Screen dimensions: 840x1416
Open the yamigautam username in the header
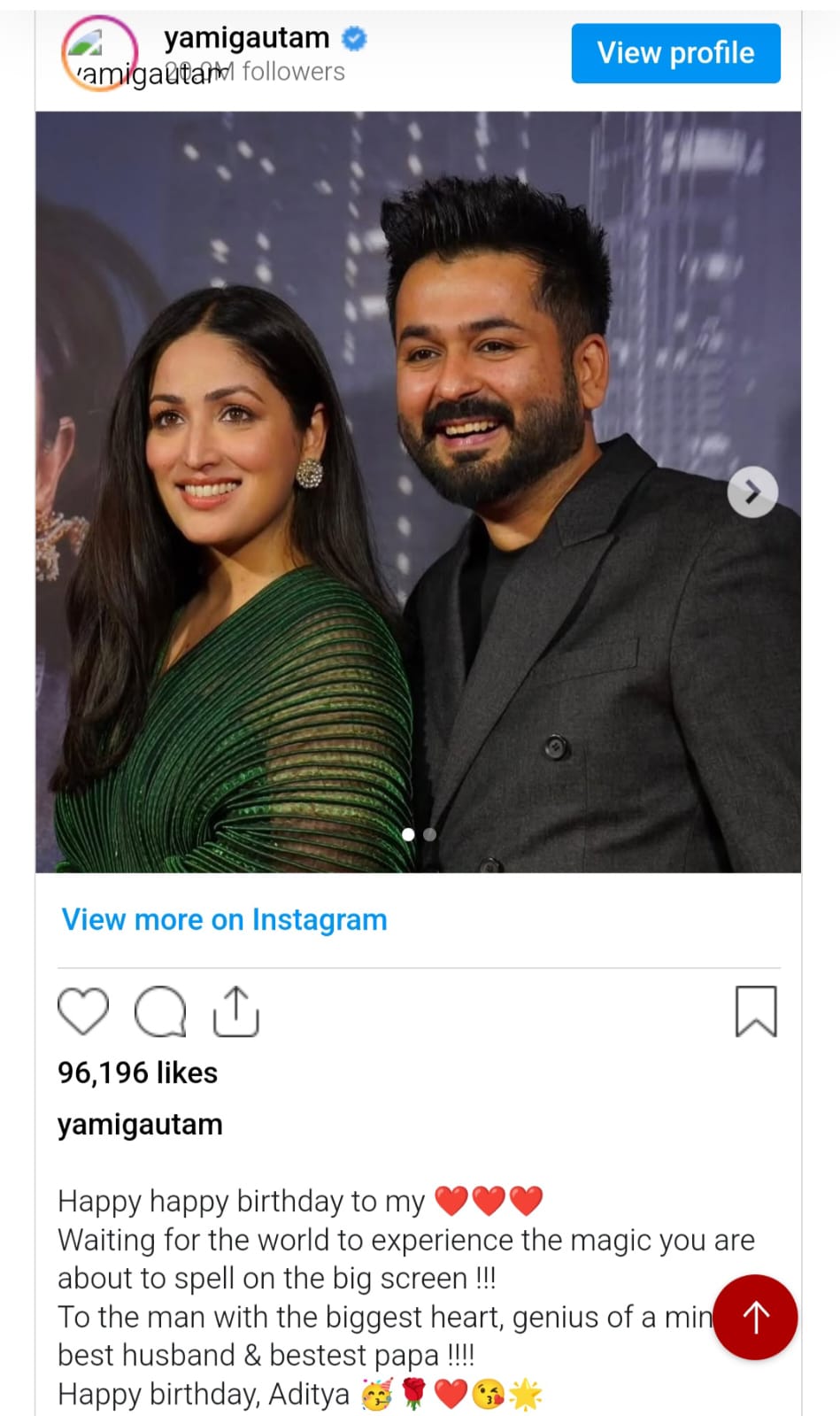pyautogui.click(x=246, y=38)
